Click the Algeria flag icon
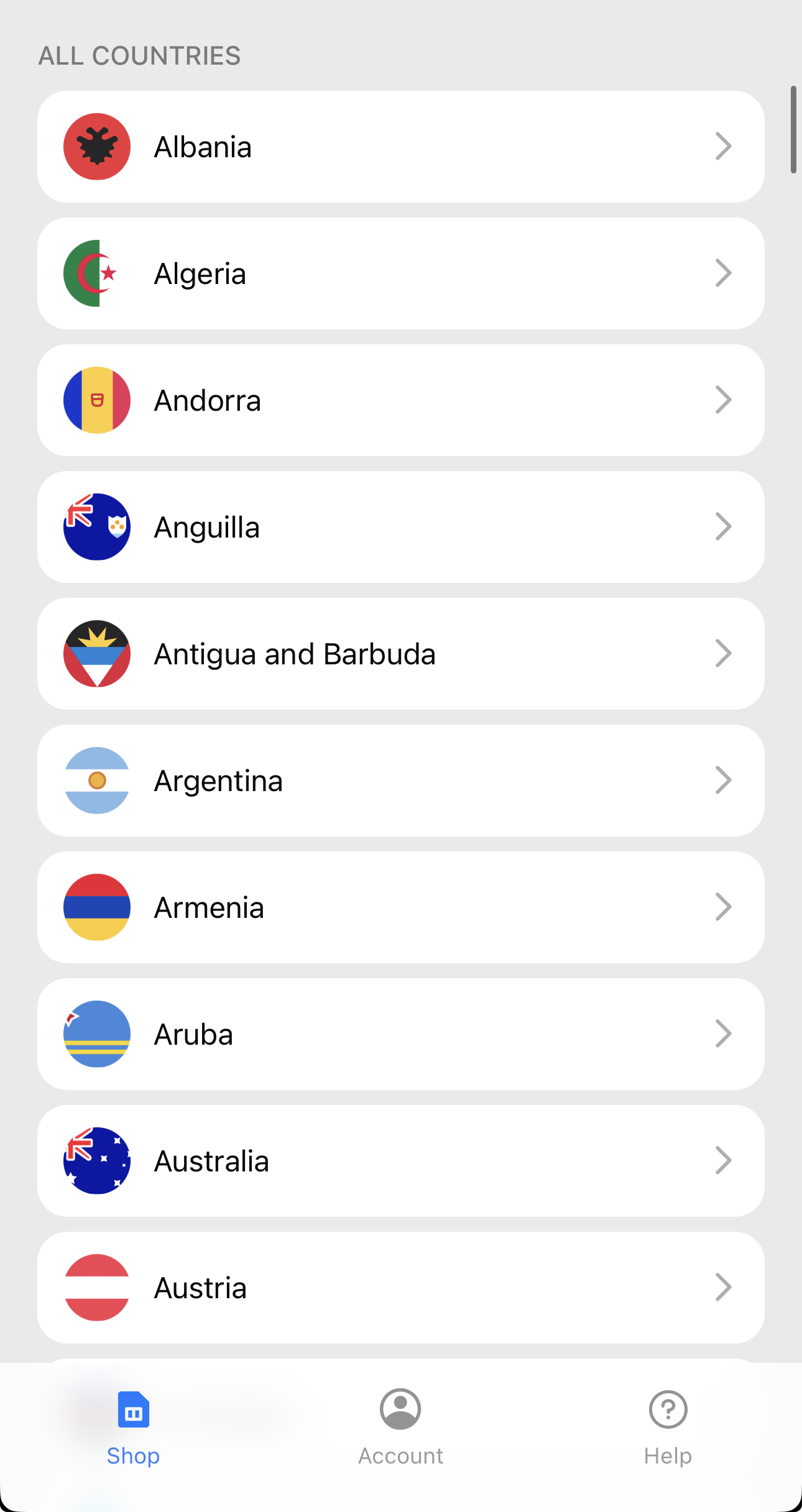Image resolution: width=802 pixels, height=1512 pixels. click(x=96, y=273)
